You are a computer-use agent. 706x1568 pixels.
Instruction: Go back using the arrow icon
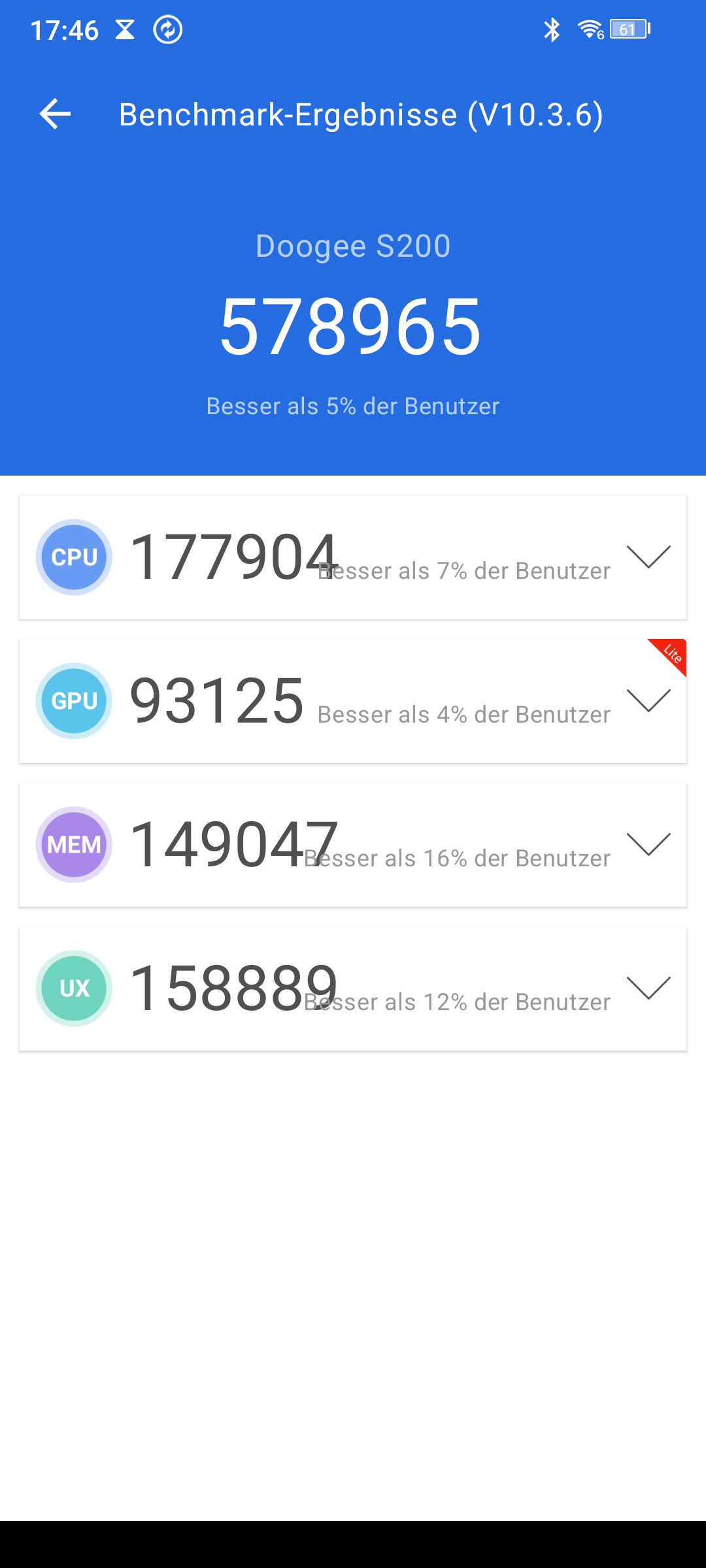[55, 114]
